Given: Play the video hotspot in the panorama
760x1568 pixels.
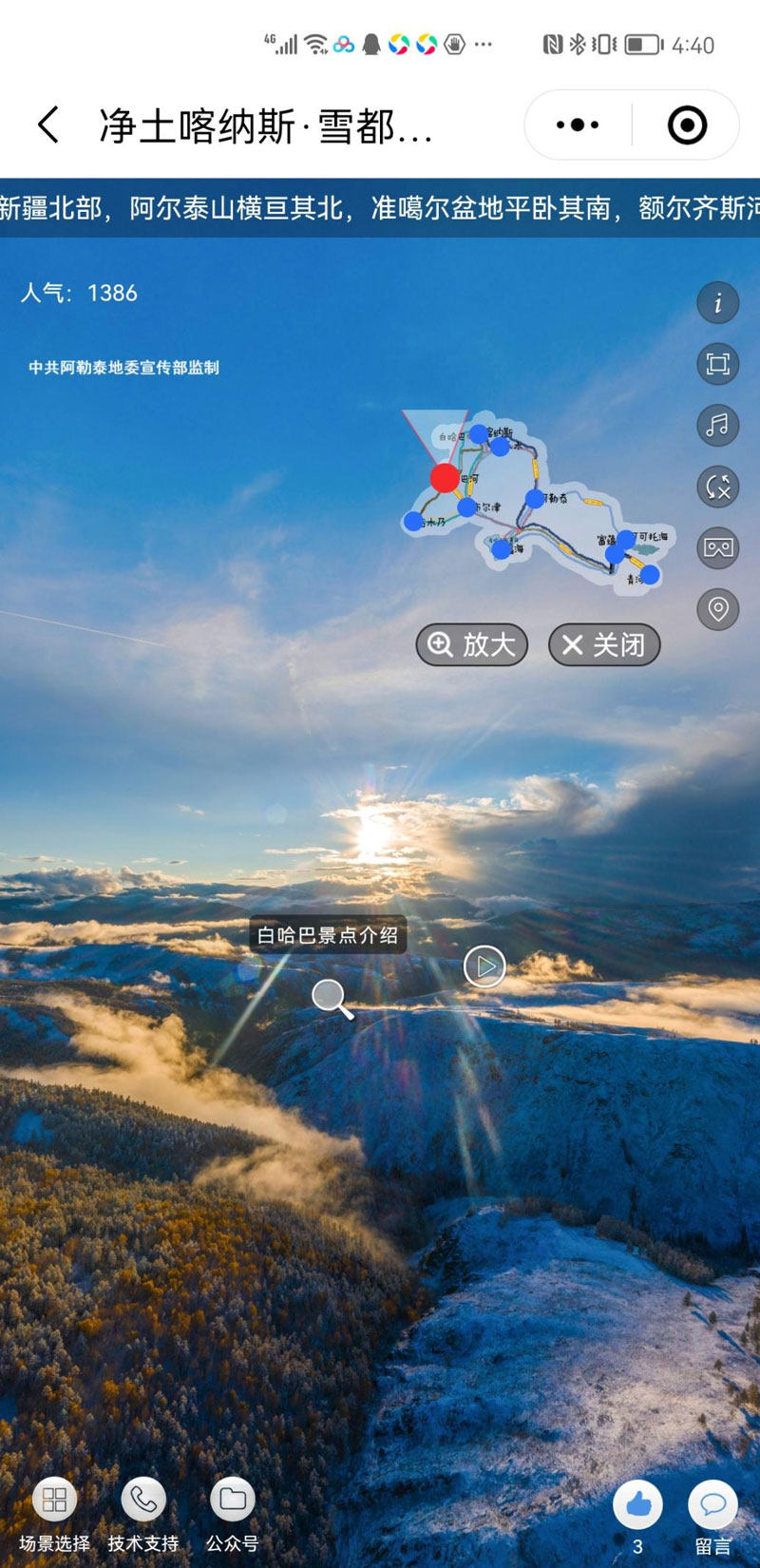Looking at the screenshot, I should tap(484, 966).
